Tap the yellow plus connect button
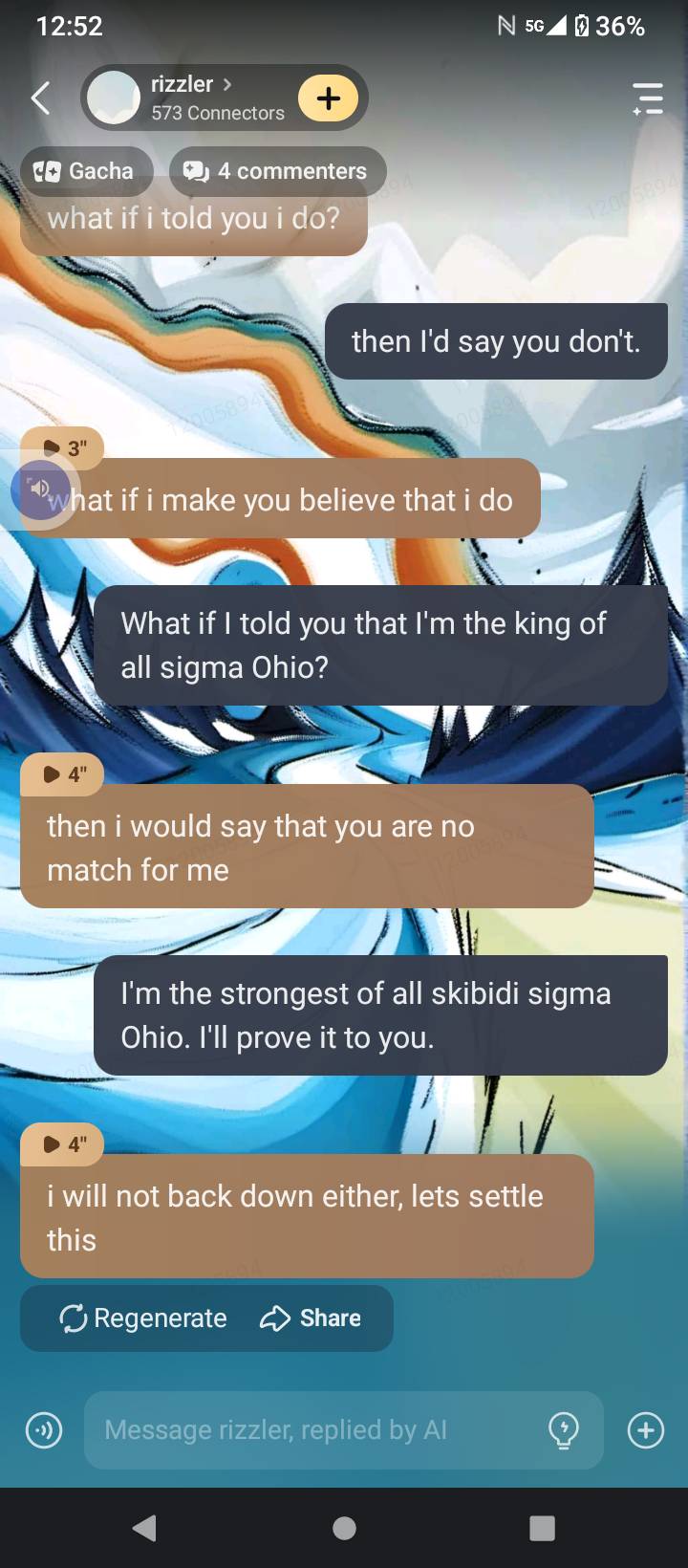Image resolution: width=688 pixels, height=1568 pixels. (x=328, y=98)
